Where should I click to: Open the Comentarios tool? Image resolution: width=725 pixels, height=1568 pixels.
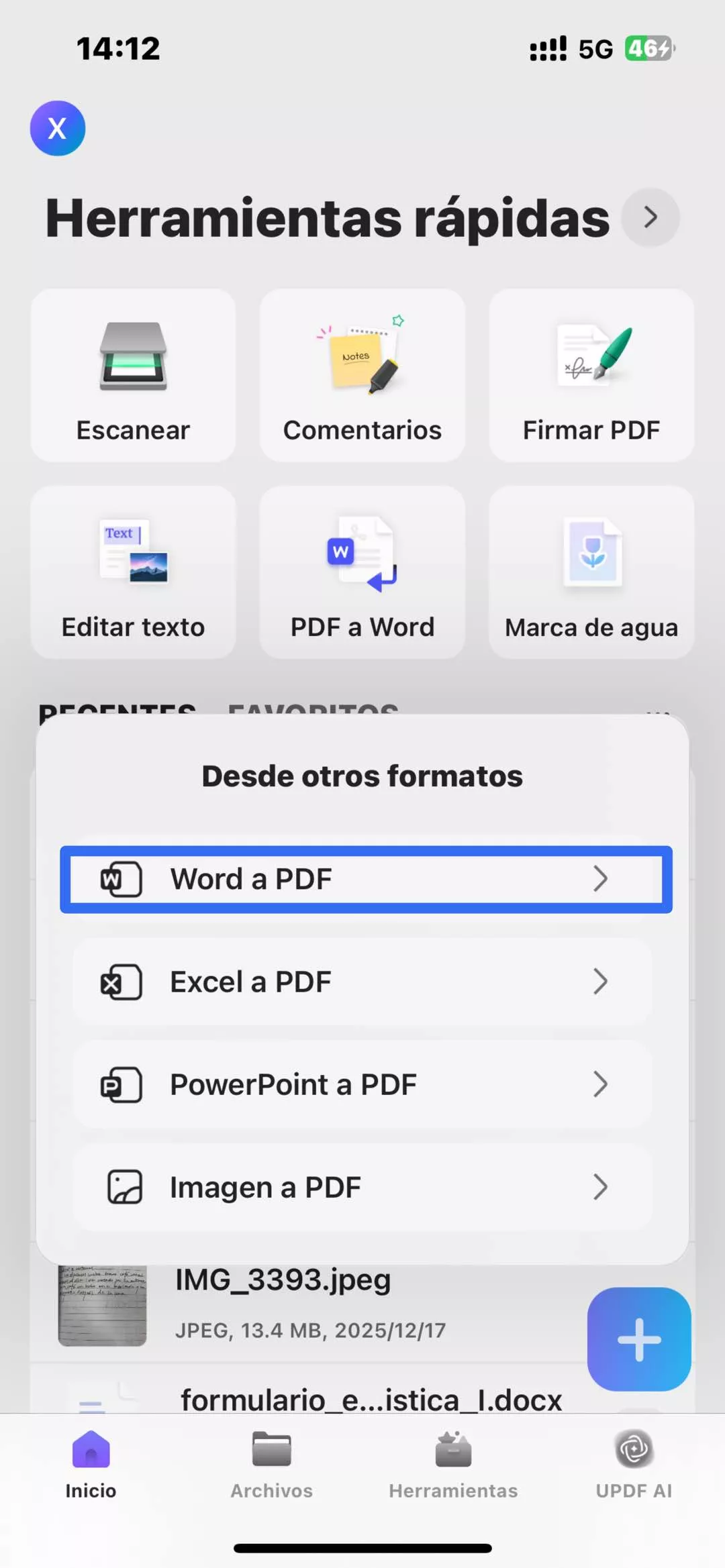point(362,376)
